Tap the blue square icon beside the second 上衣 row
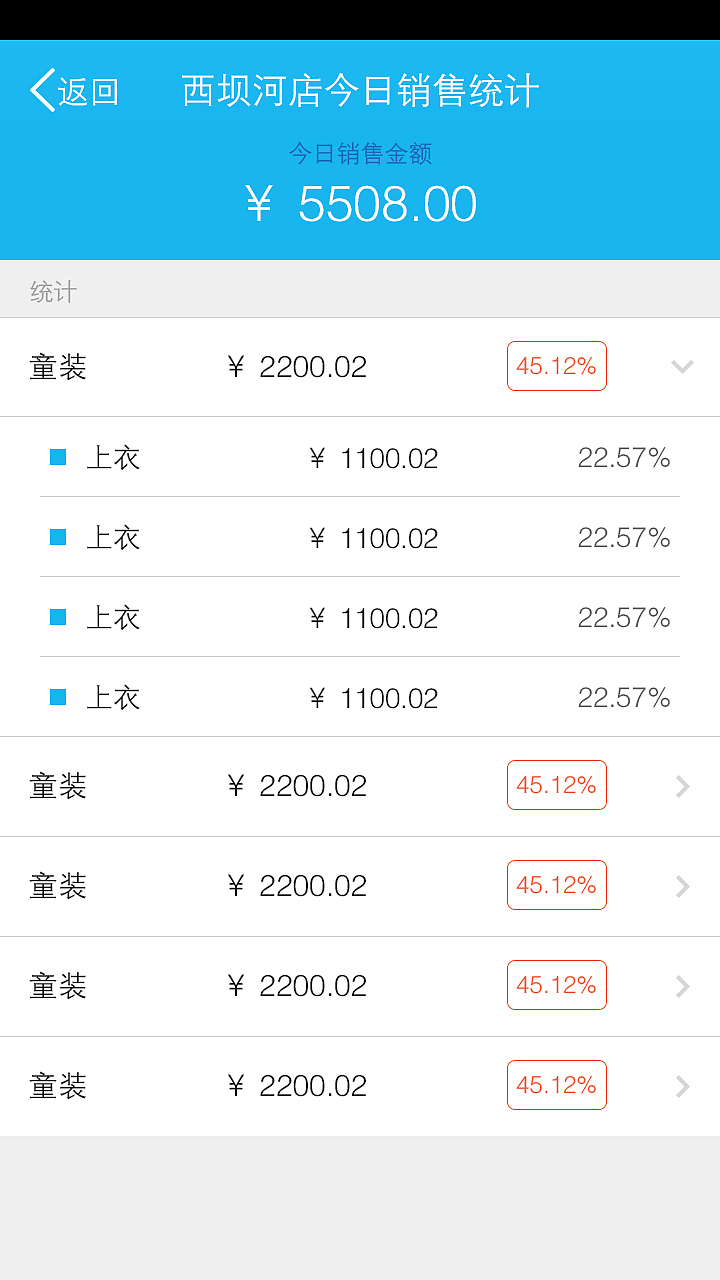This screenshot has height=1280, width=720. click(57, 537)
